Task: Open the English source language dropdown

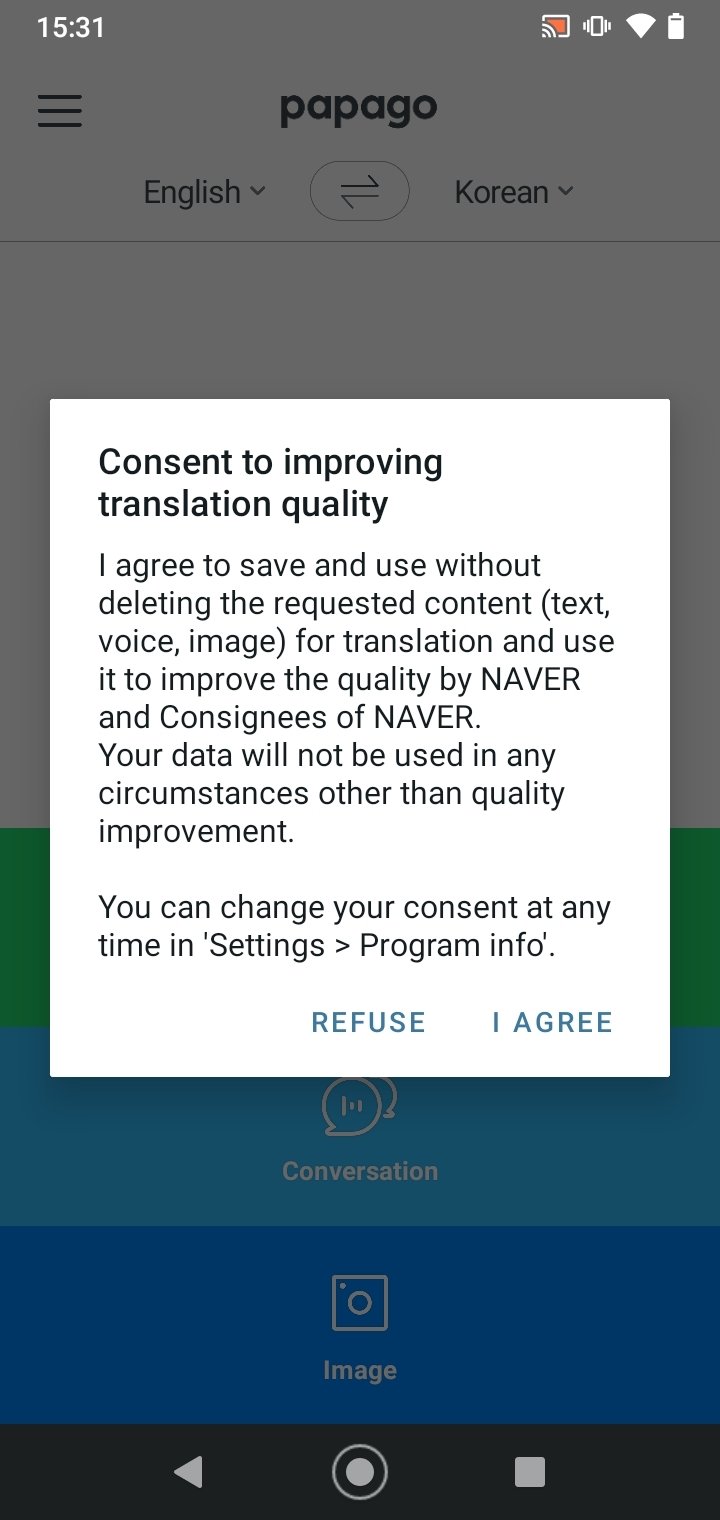Action: tap(205, 192)
